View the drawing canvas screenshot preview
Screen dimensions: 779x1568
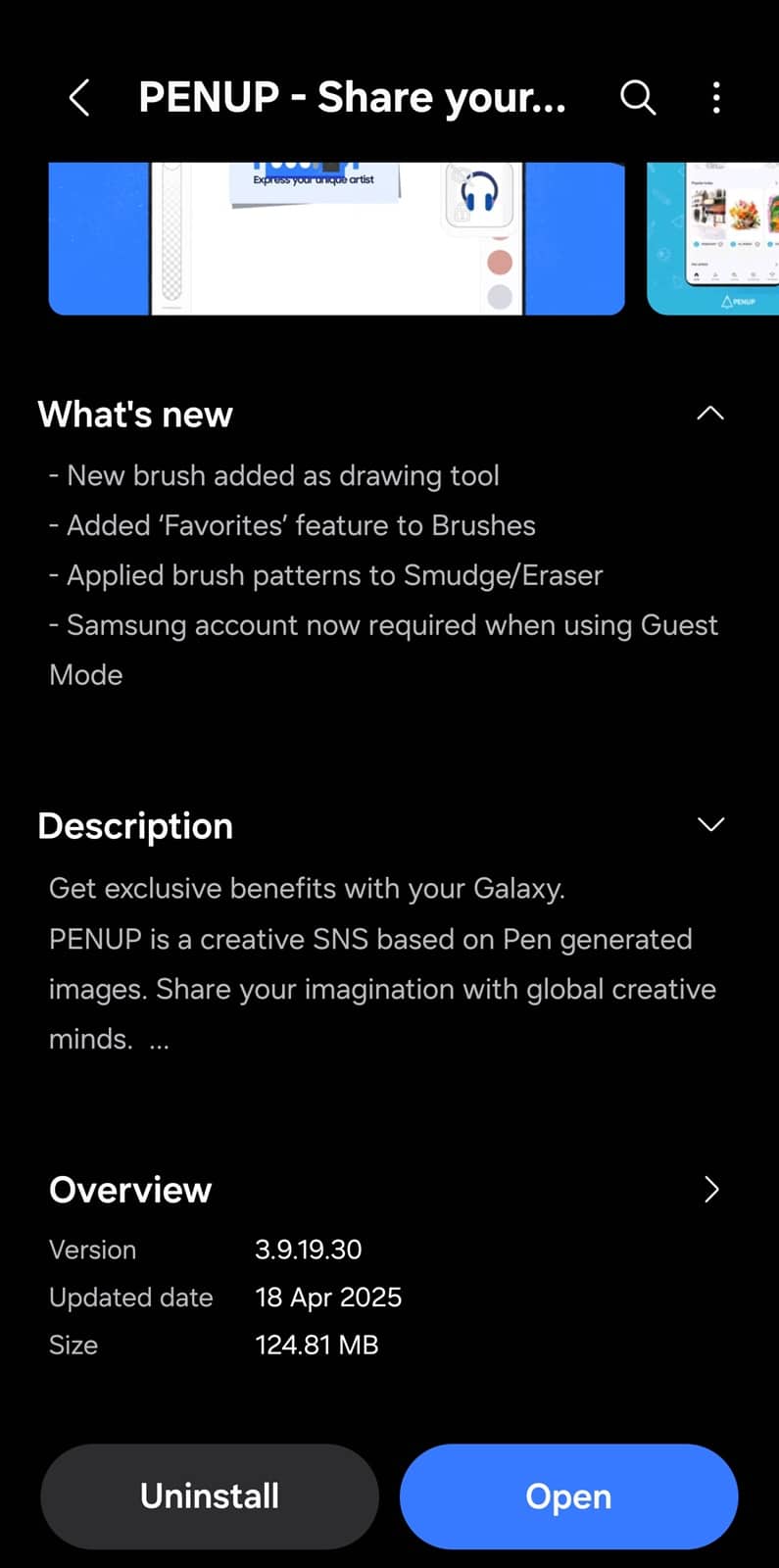[336, 238]
